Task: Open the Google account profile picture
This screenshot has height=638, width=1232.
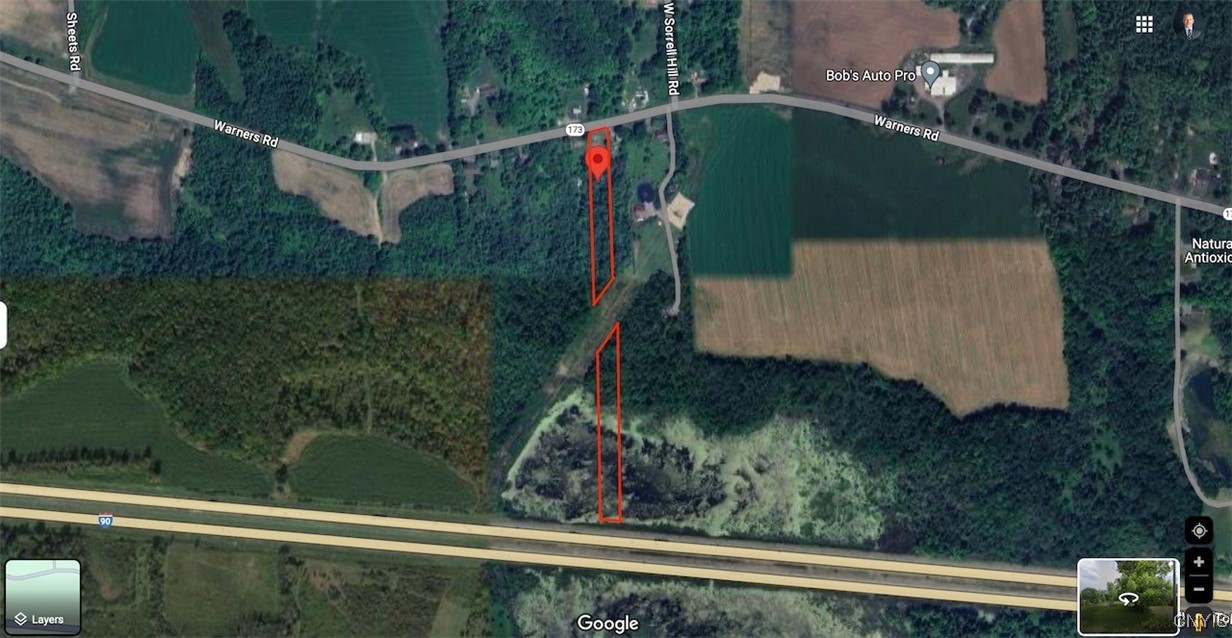Action: pyautogui.click(x=1187, y=25)
